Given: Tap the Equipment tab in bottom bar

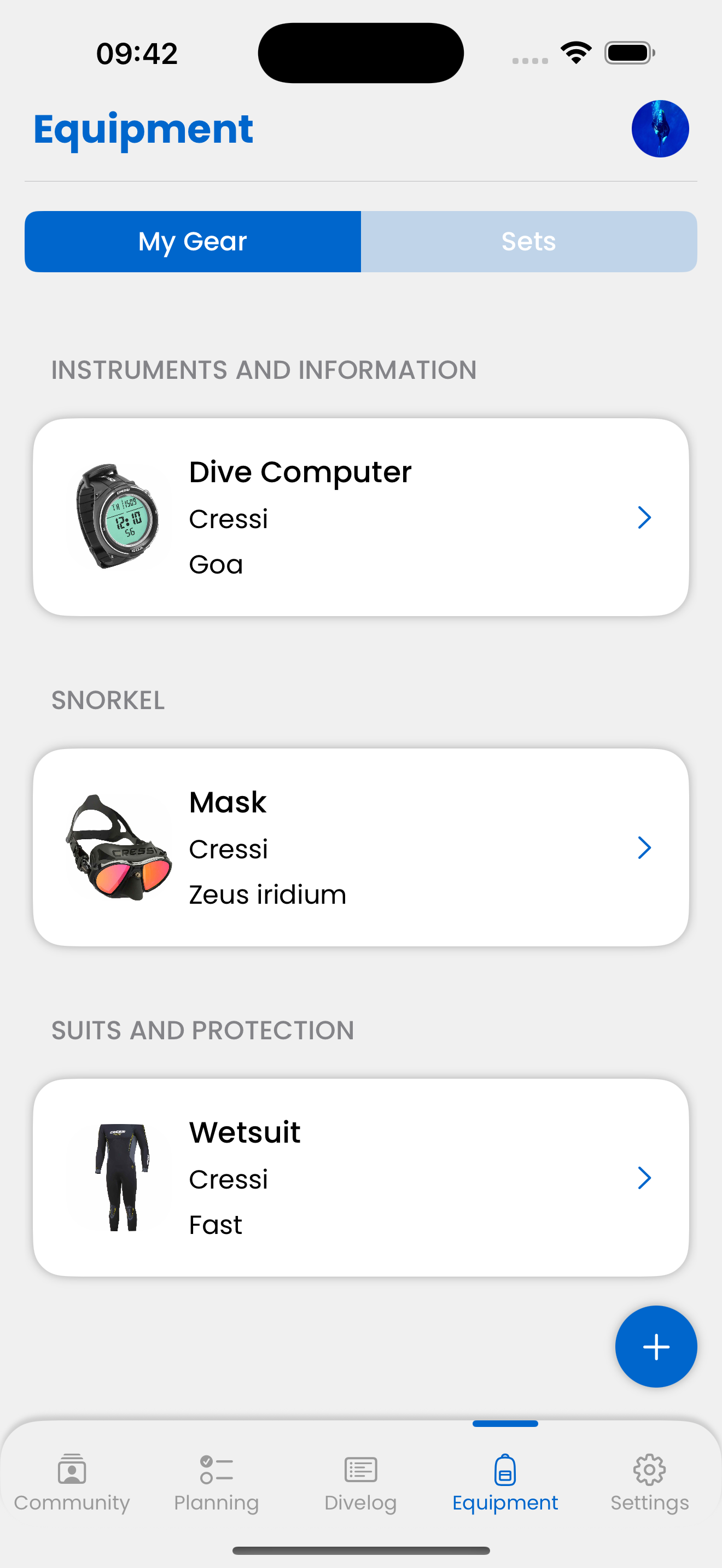Looking at the screenshot, I should point(505,1483).
